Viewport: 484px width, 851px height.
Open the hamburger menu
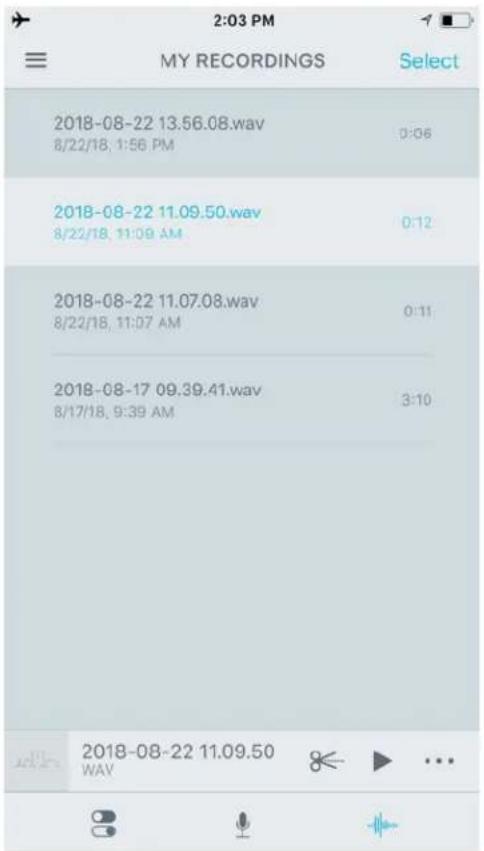click(36, 60)
